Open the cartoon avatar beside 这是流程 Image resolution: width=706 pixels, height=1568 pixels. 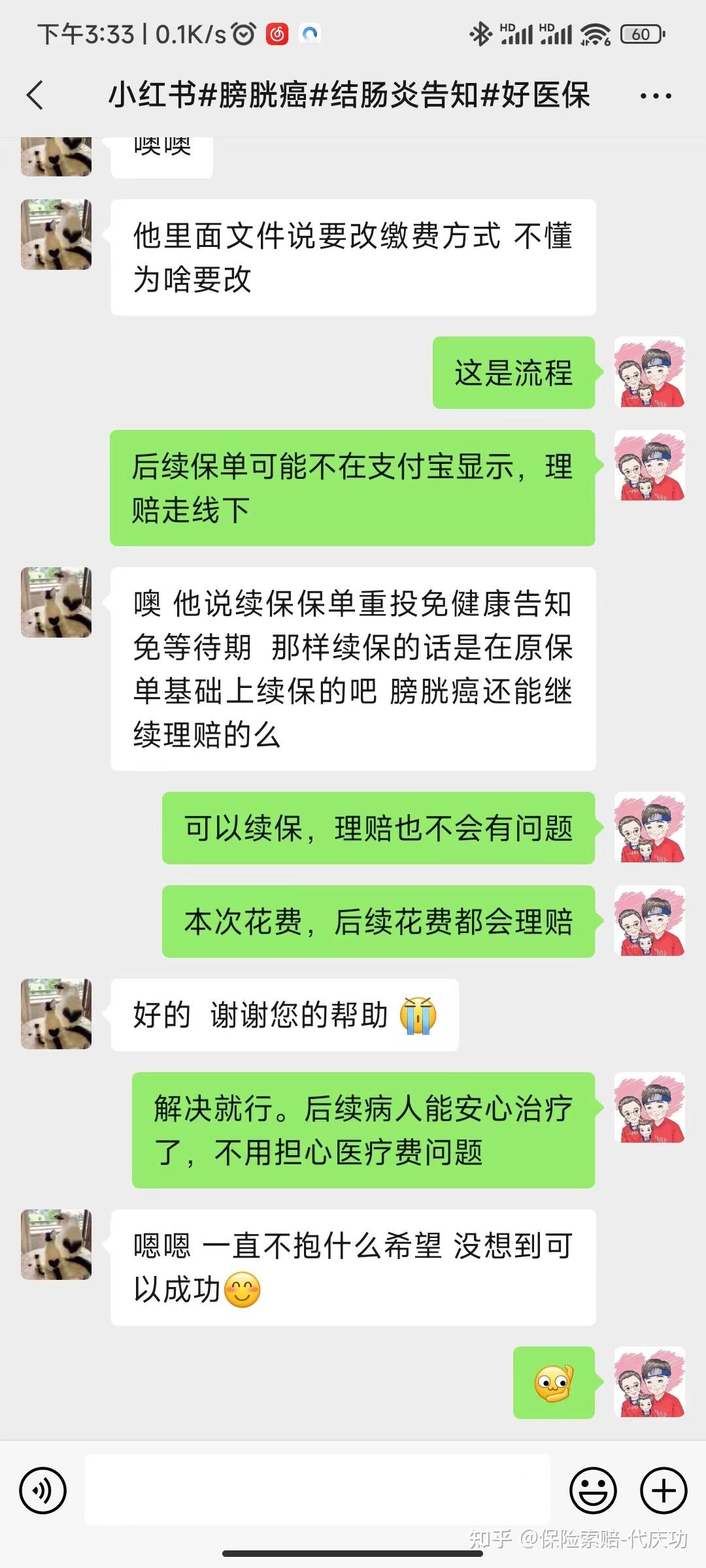point(649,372)
